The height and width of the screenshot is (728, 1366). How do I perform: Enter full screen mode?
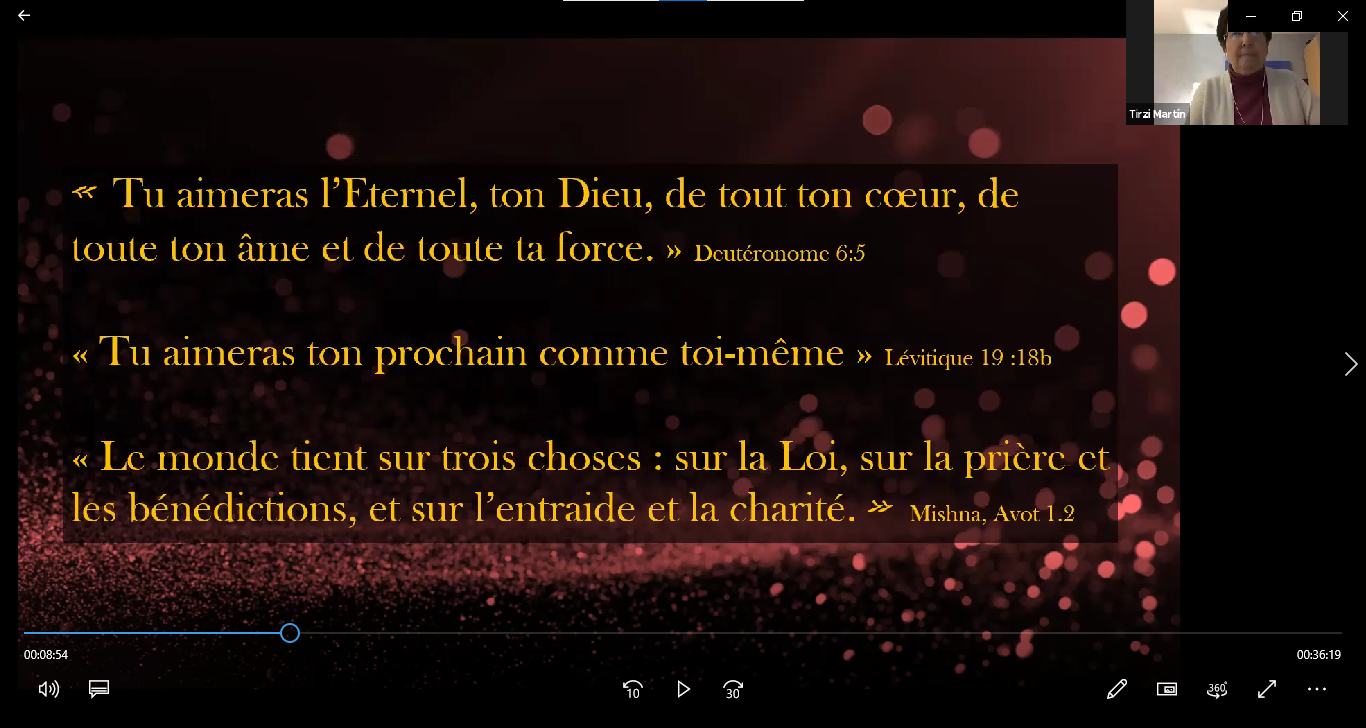pos(1267,689)
